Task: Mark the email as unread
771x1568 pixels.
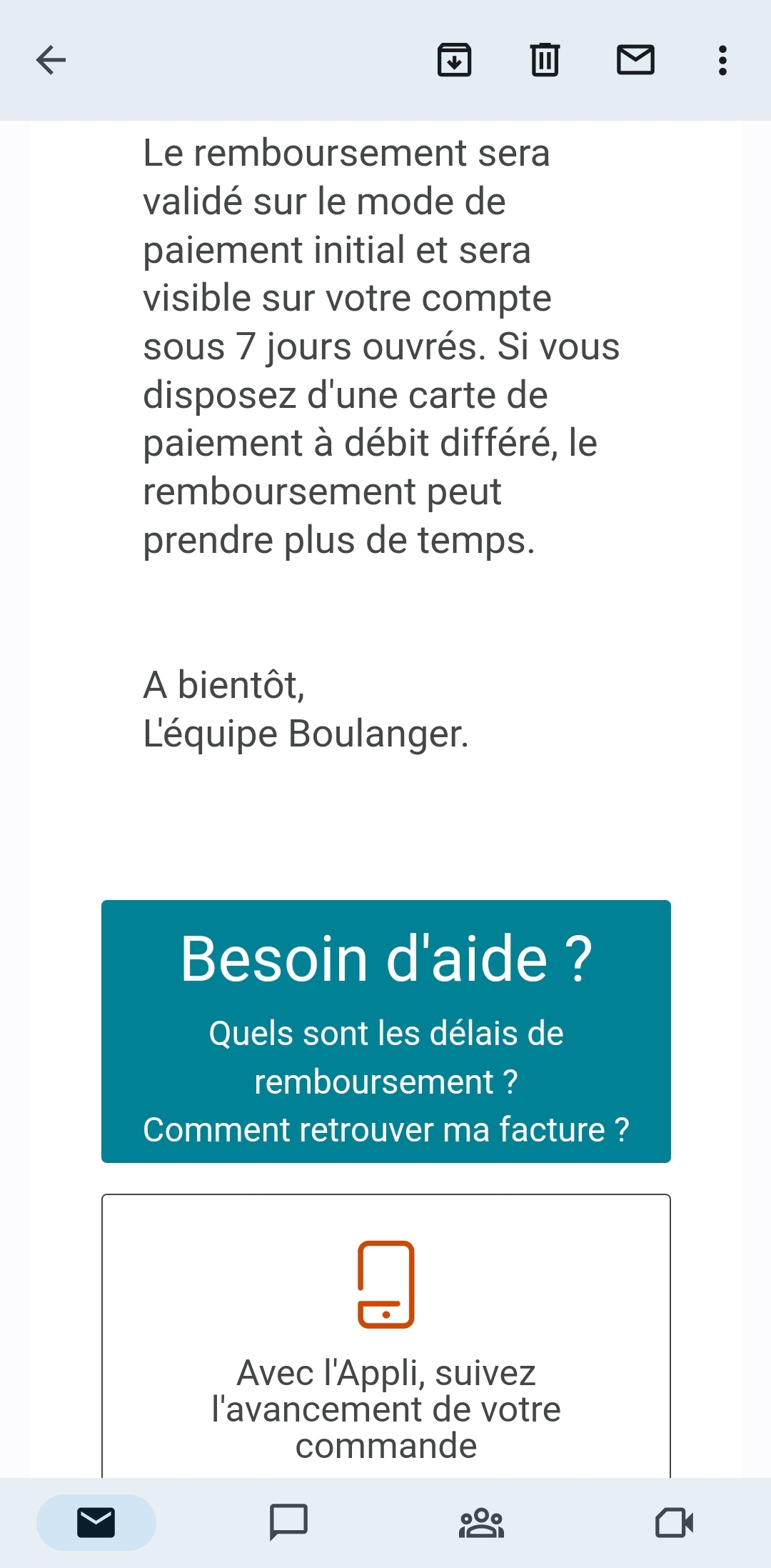Action: 635,60
